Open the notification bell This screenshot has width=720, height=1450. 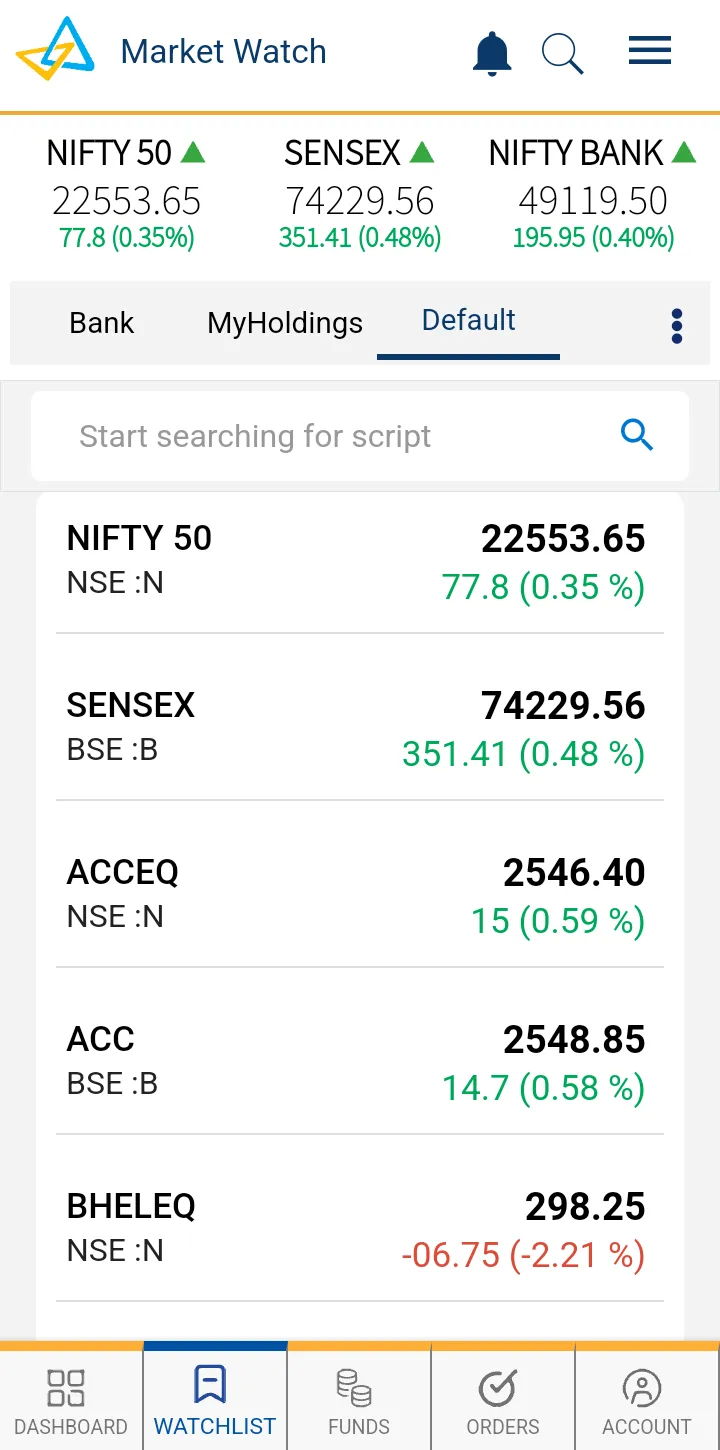click(x=492, y=52)
